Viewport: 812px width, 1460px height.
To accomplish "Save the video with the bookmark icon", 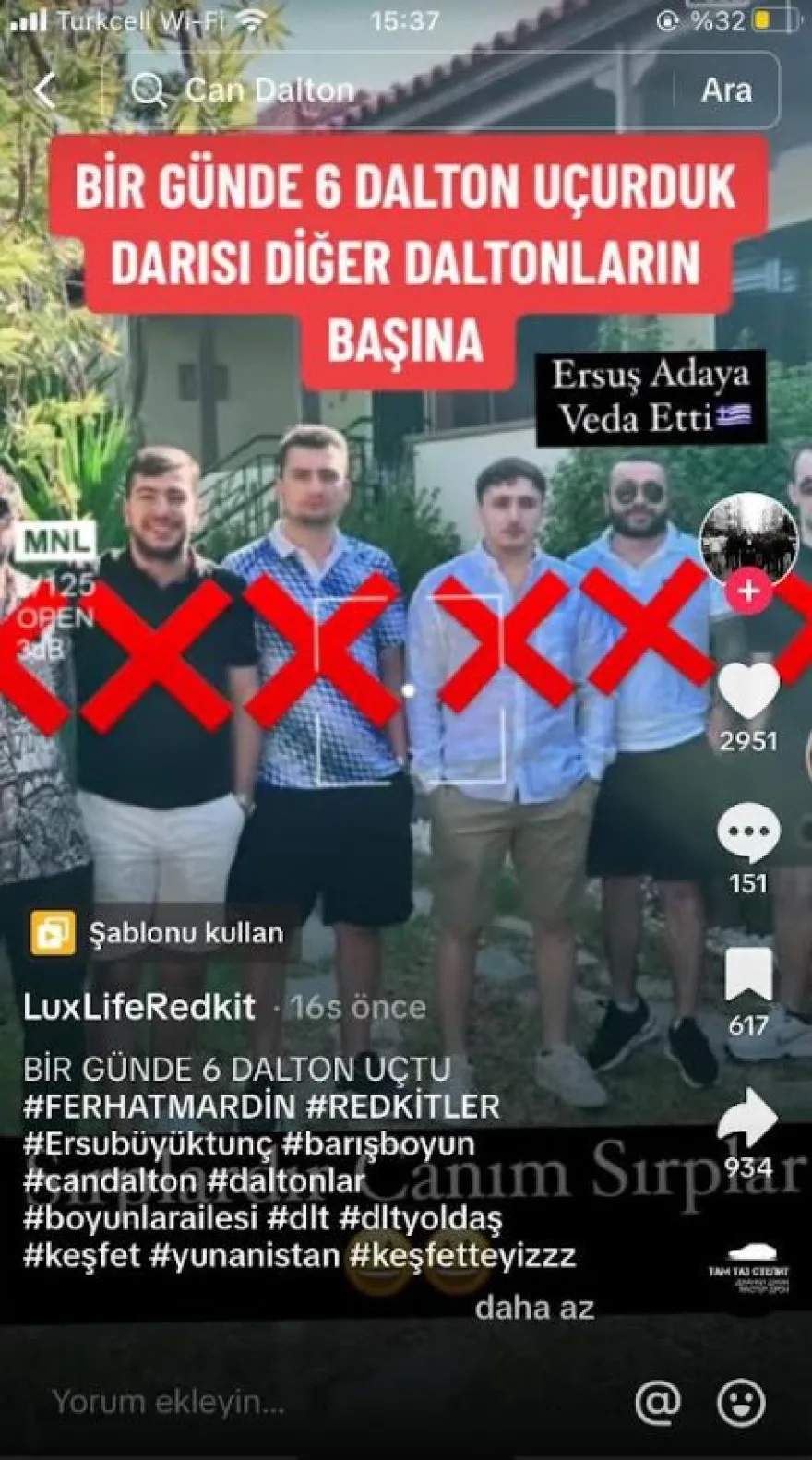I will [747, 975].
